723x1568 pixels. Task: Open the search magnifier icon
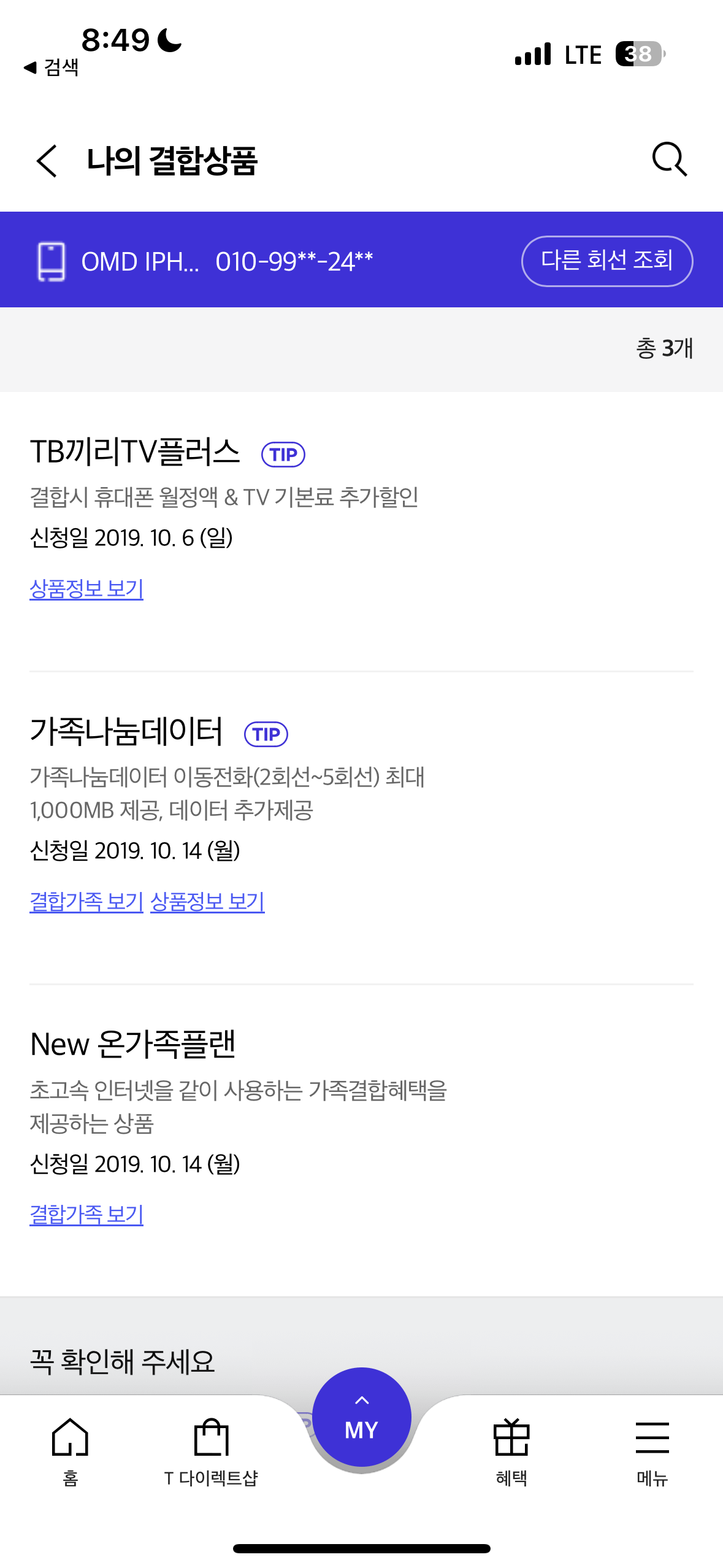tap(669, 160)
